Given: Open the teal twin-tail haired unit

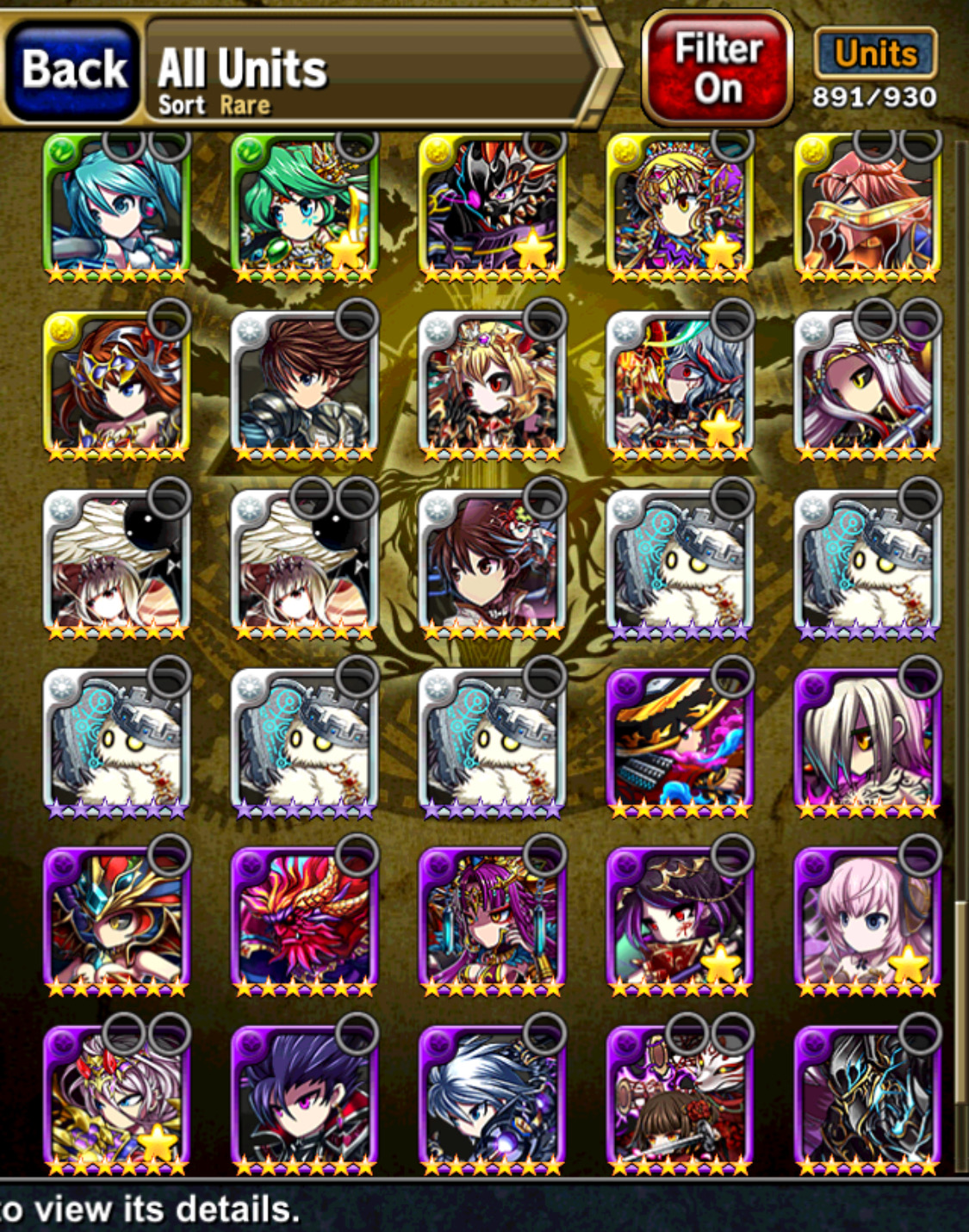Looking at the screenshot, I should (117, 207).
